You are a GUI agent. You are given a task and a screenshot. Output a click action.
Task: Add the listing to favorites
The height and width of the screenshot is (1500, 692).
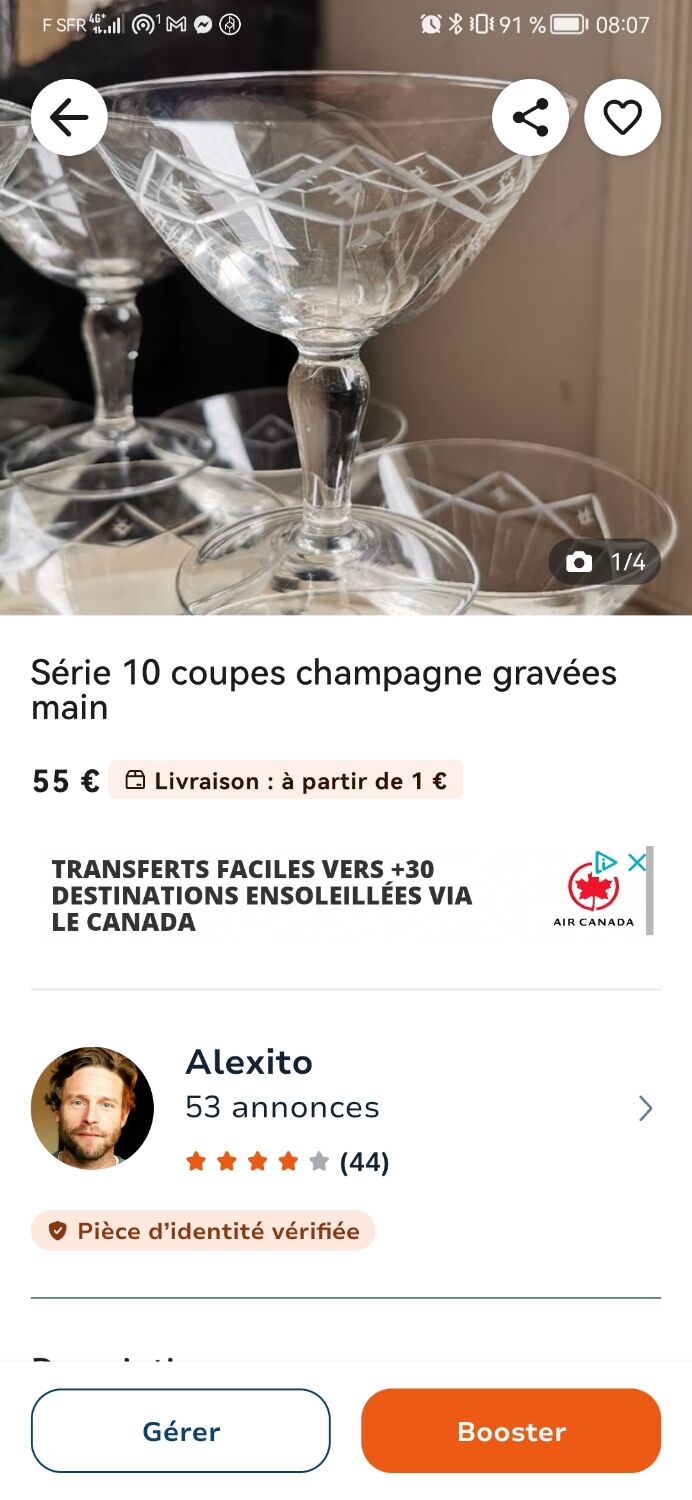coord(622,118)
